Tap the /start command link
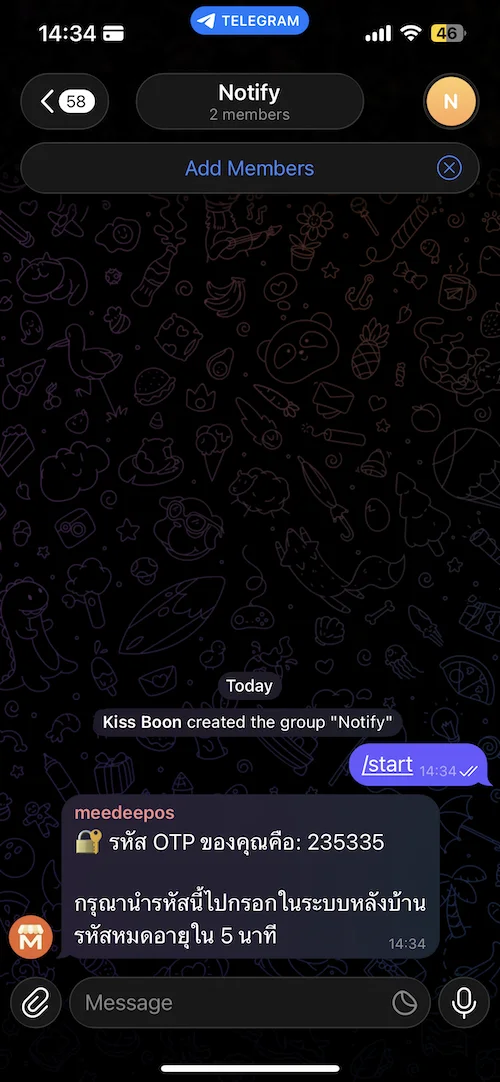Image resolution: width=500 pixels, height=1082 pixels. [388, 764]
